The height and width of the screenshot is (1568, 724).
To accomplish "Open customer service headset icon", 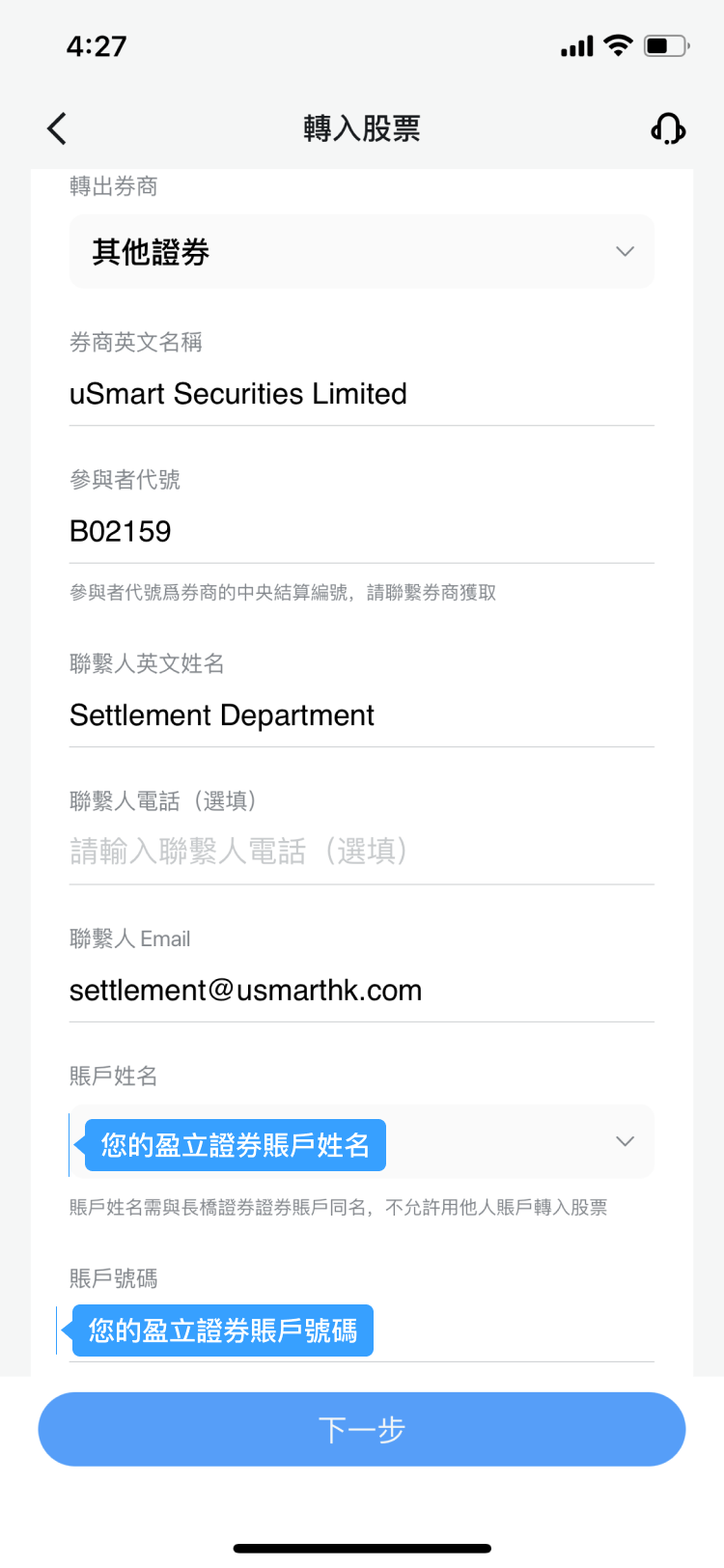I will coord(668,128).
